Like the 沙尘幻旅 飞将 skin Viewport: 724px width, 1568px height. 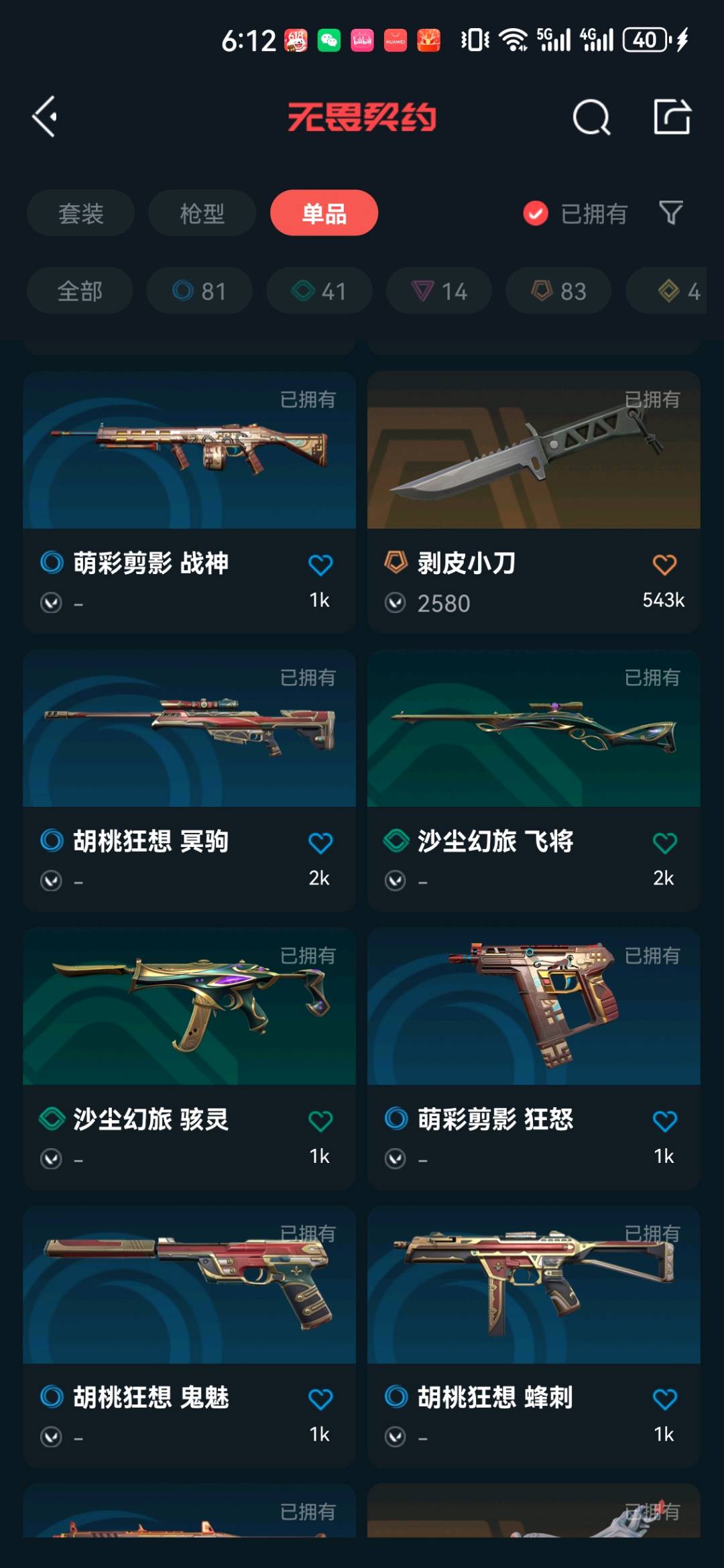(664, 843)
